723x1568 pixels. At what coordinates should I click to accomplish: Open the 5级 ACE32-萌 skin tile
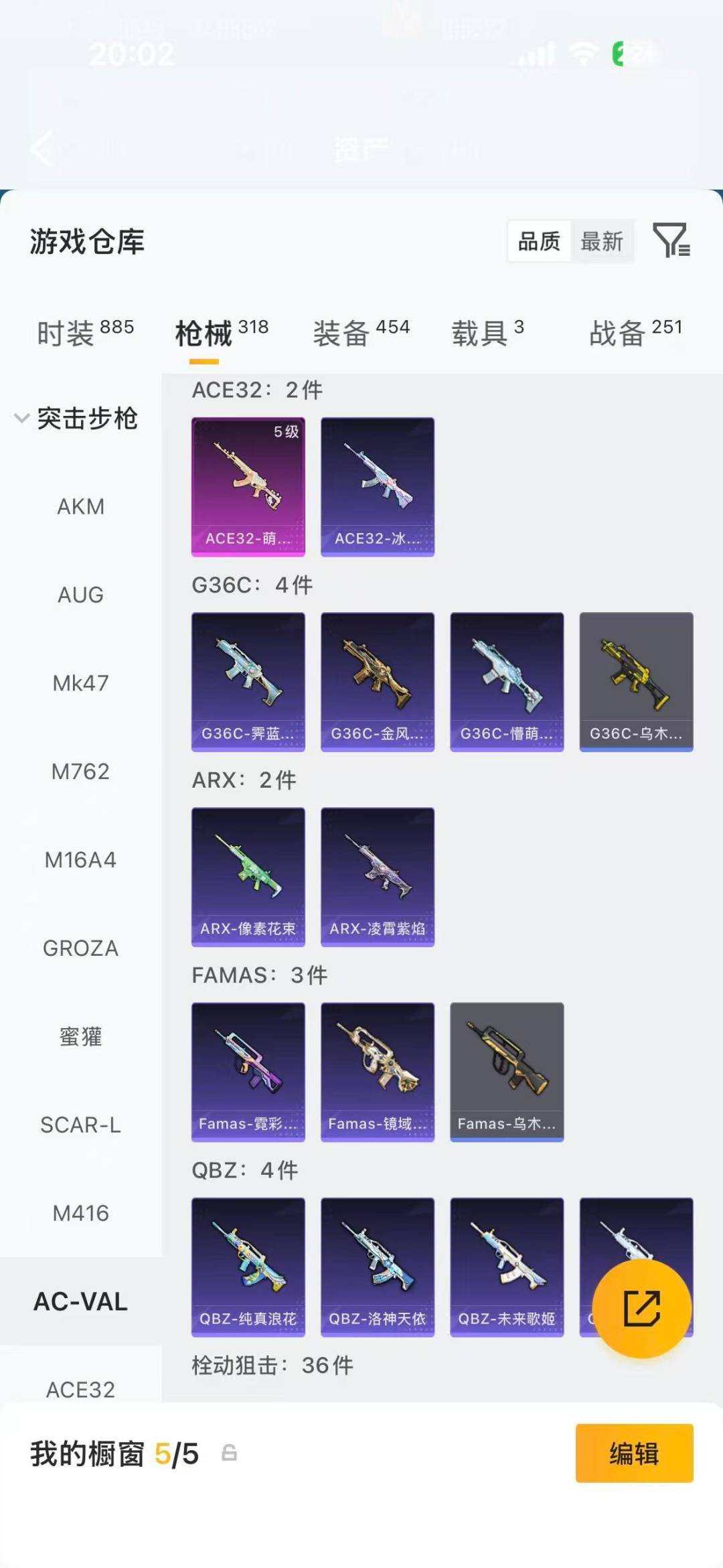click(x=248, y=487)
